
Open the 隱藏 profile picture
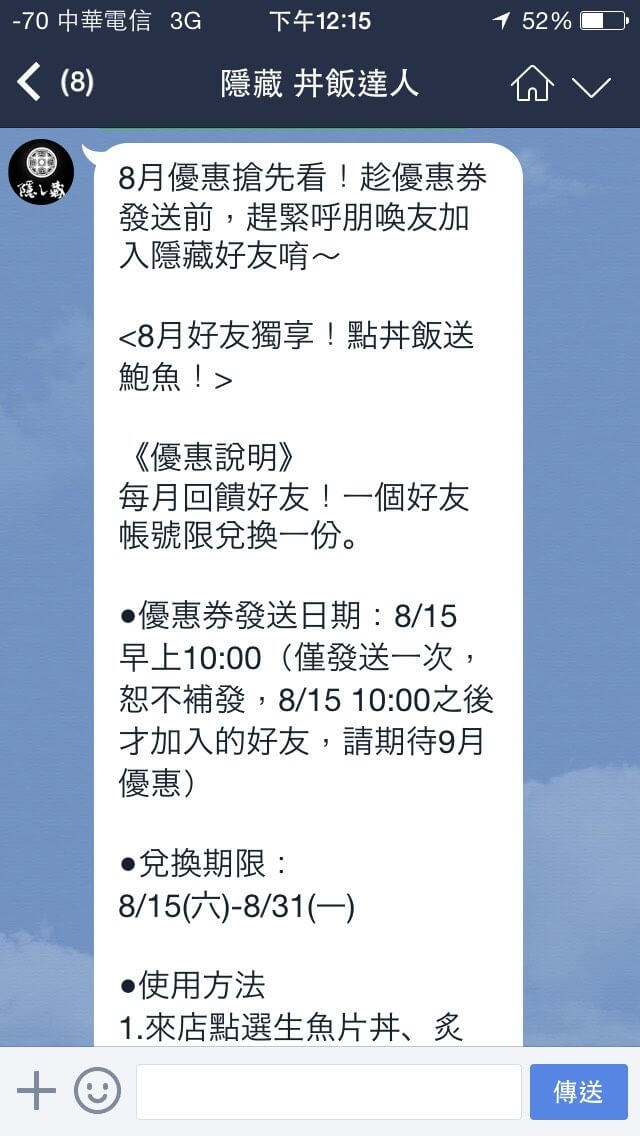(41, 172)
